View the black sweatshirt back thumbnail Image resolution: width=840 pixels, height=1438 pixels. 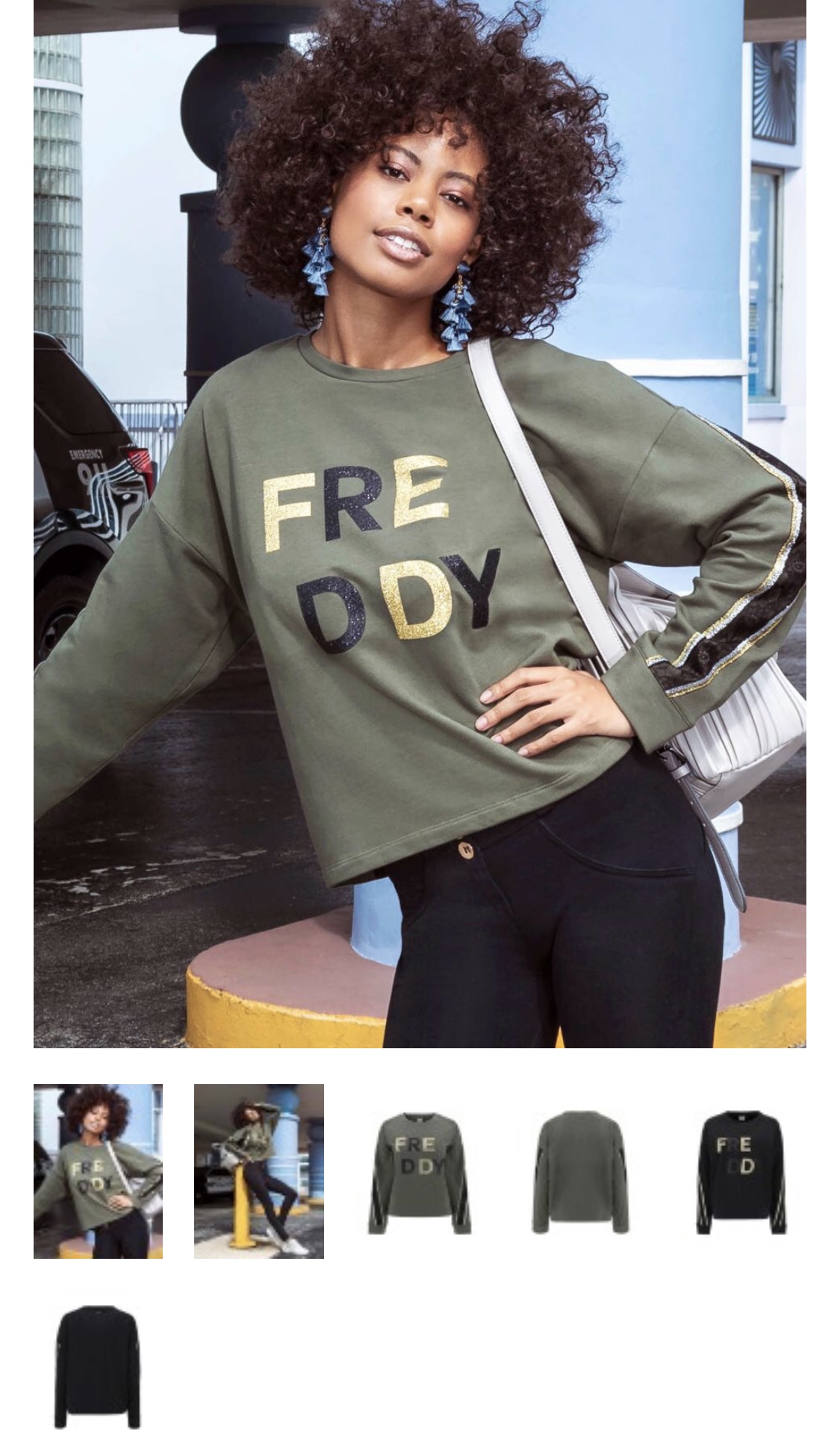click(x=98, y=1366)
